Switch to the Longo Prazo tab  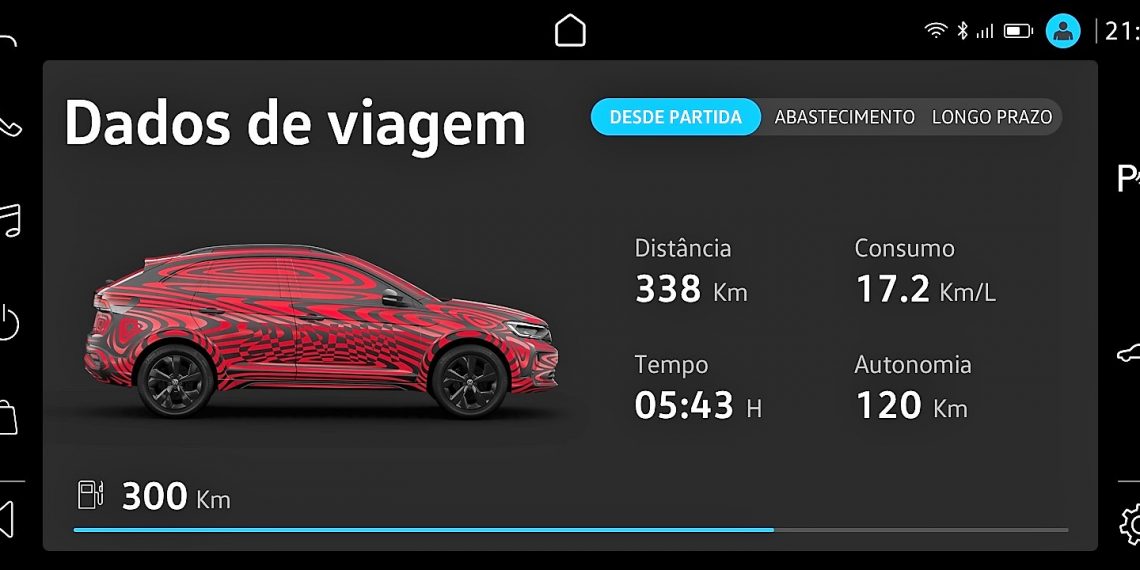991,117
